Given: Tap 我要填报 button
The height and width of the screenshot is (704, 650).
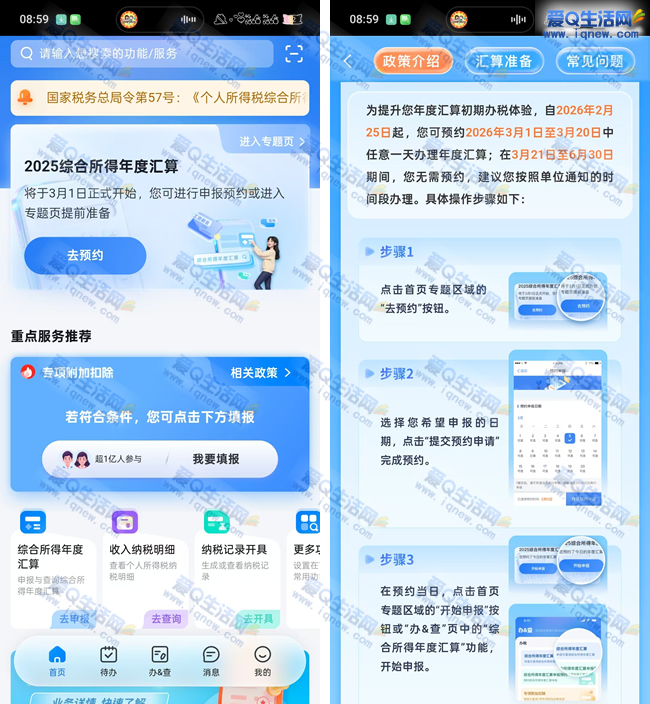Looking at the screenshot, I should [216, 459].
